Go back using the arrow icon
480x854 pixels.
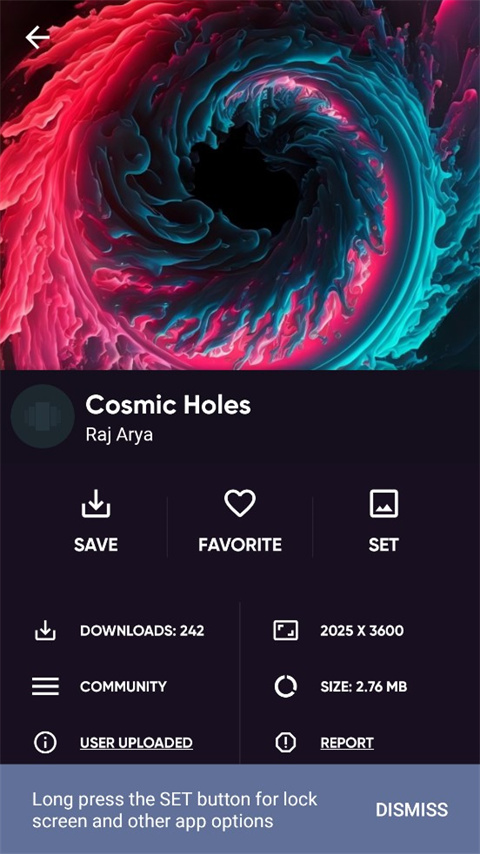click(38, 38)
